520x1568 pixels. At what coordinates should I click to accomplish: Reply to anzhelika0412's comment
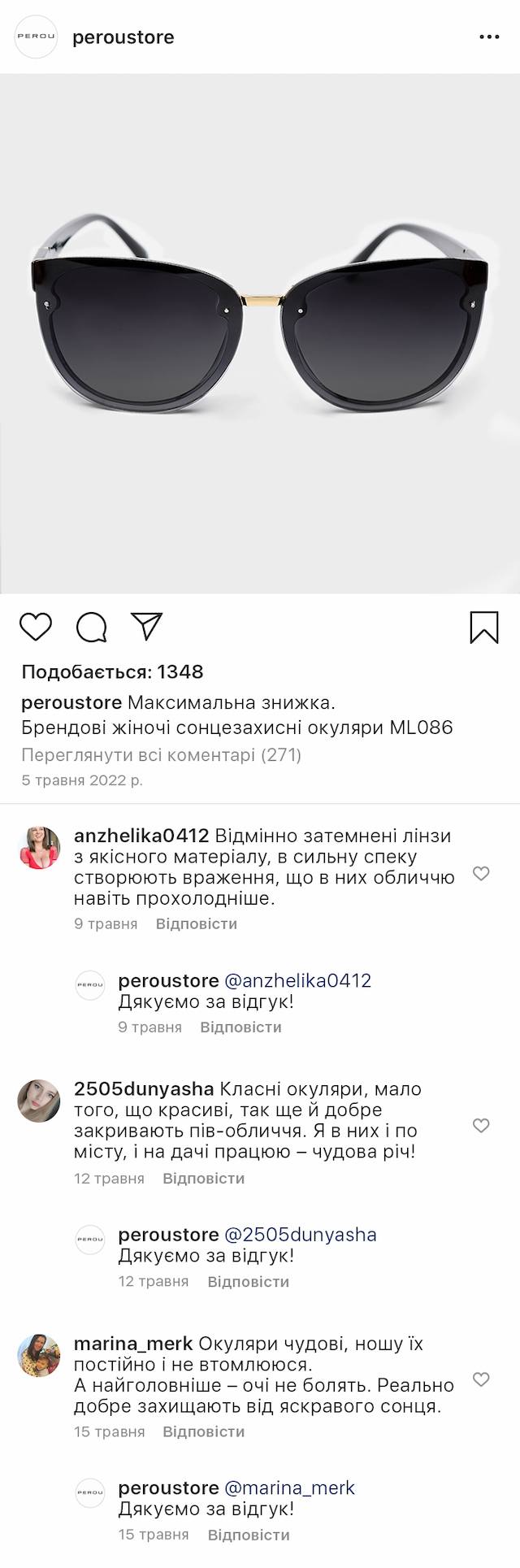(x=197, y=924)
